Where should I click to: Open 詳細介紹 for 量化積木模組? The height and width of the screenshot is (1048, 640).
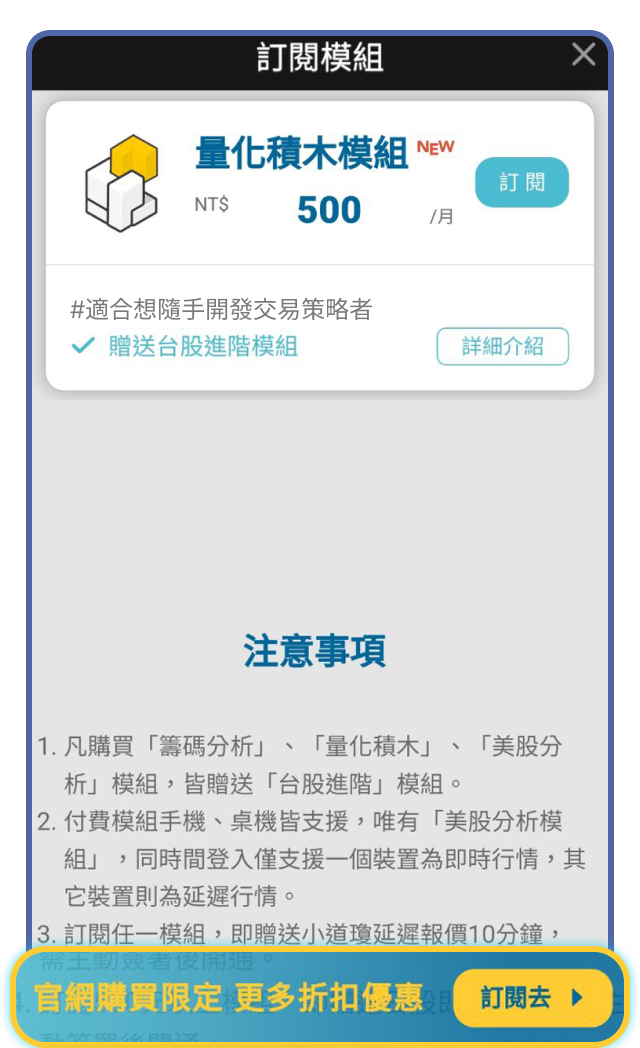[502, 347]
